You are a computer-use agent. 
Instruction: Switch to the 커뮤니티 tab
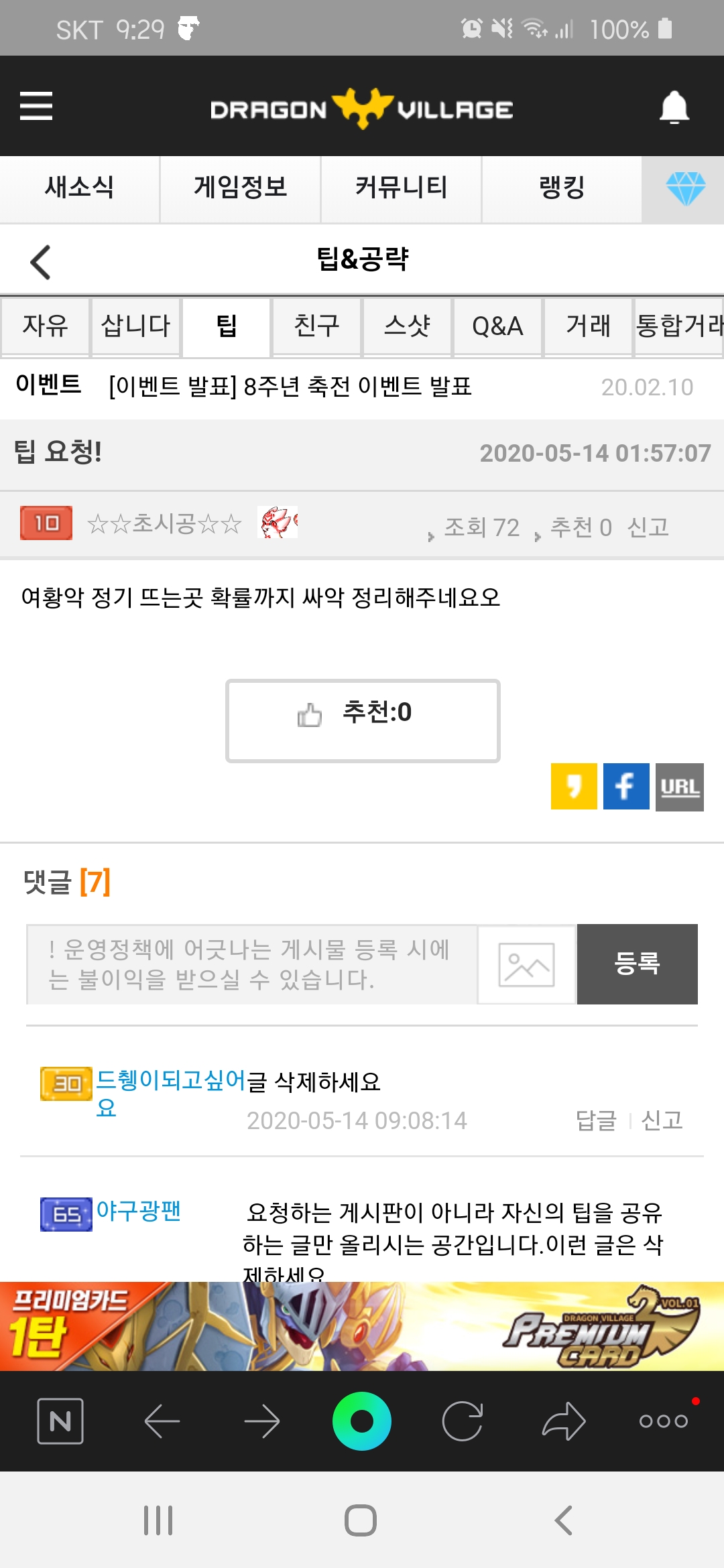[401, 188]
